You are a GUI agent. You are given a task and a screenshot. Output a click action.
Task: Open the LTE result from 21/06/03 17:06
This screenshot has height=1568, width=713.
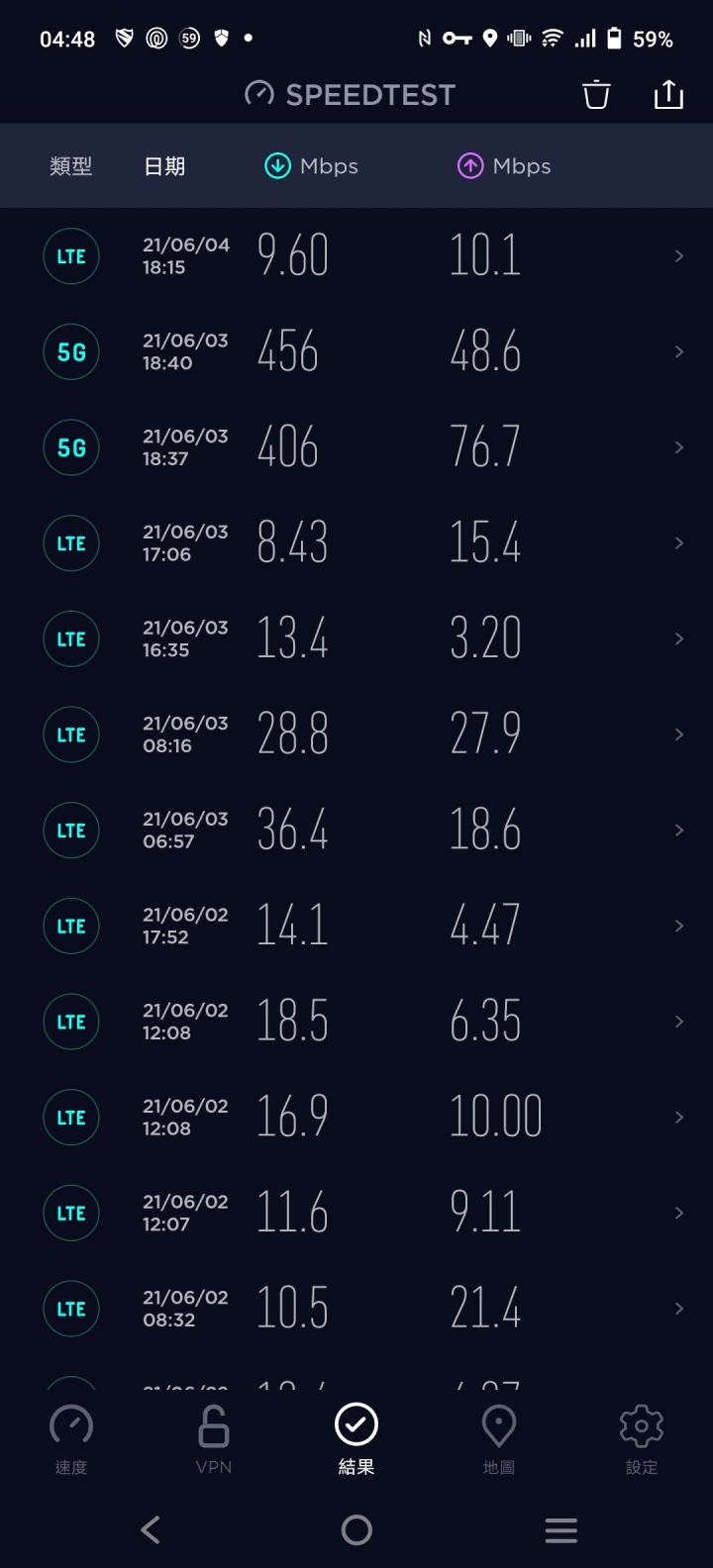click(x=356, y=543)
